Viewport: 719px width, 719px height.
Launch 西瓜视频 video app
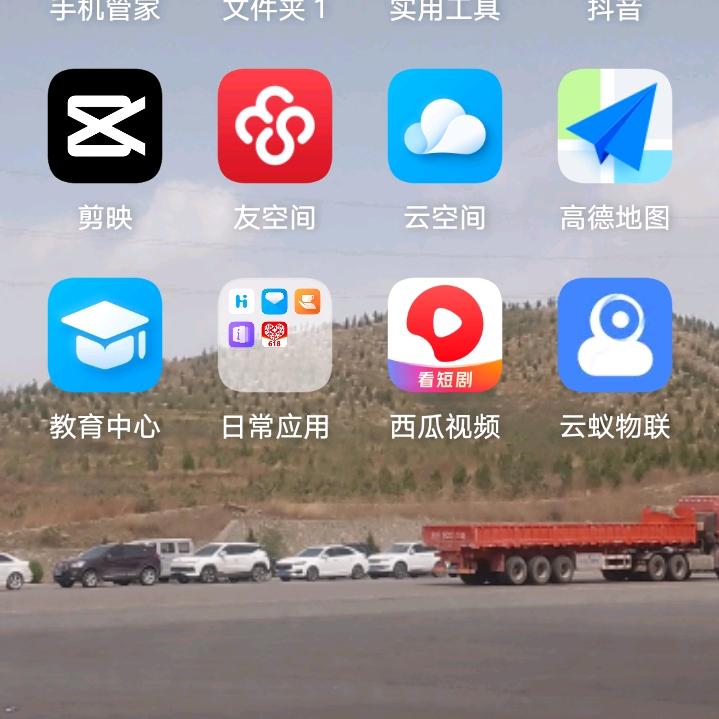[x=445, y=335]
